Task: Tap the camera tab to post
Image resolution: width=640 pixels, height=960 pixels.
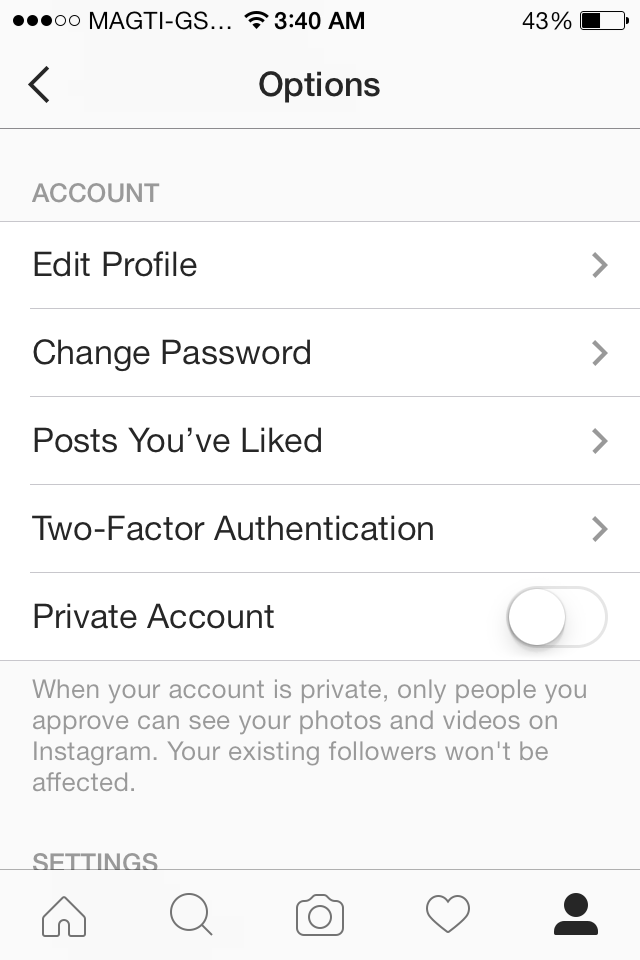Action: (320, 915)
